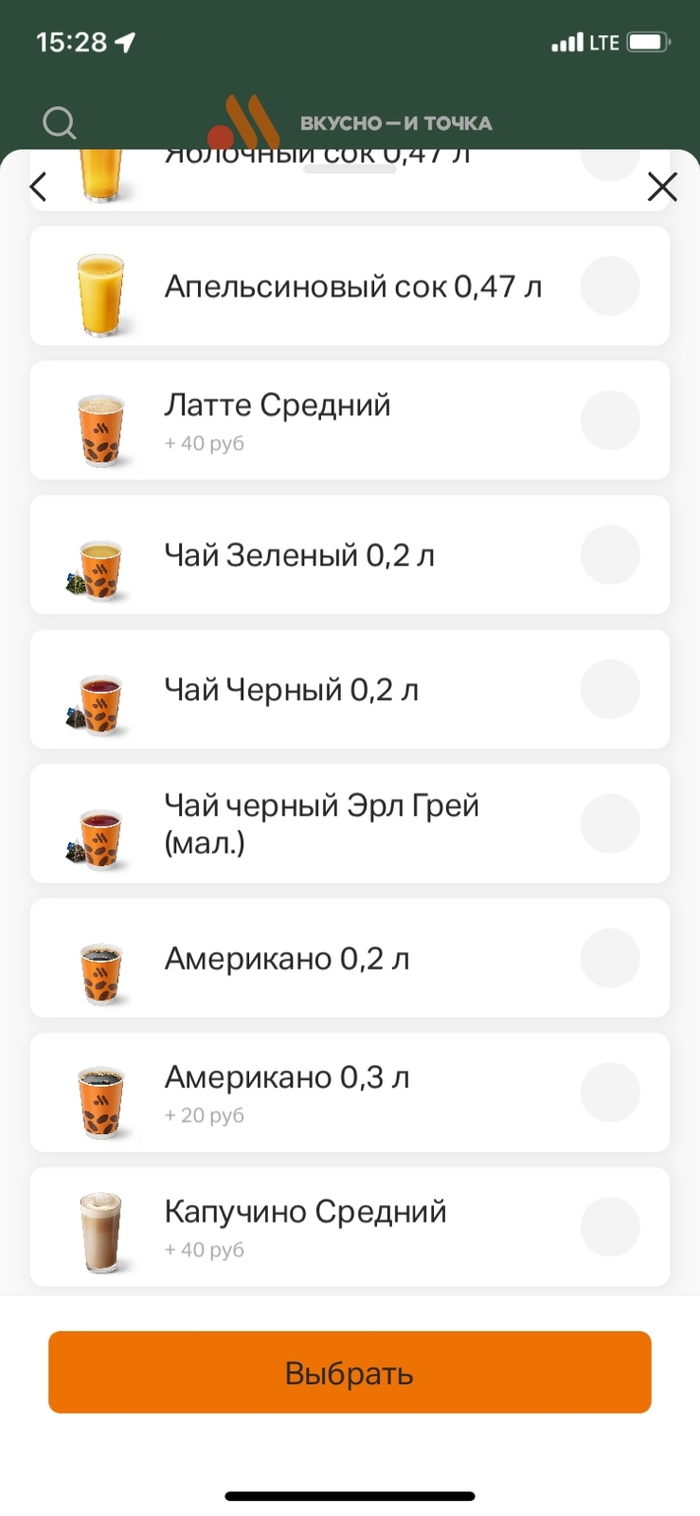This screenshot has height=1516, width=700.
Task: Select Апельсиновый сок 0,47 л
Action: click(609, 286)
